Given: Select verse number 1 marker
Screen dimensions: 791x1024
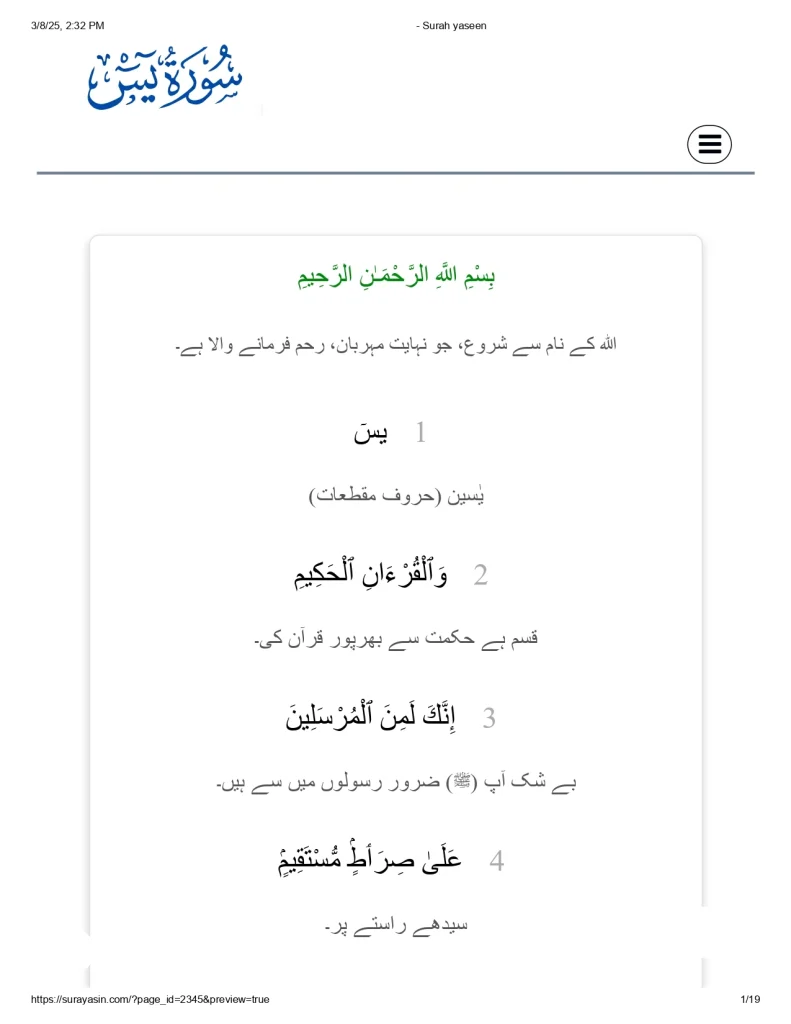Looking at the screenshot, I should (420, 432).
